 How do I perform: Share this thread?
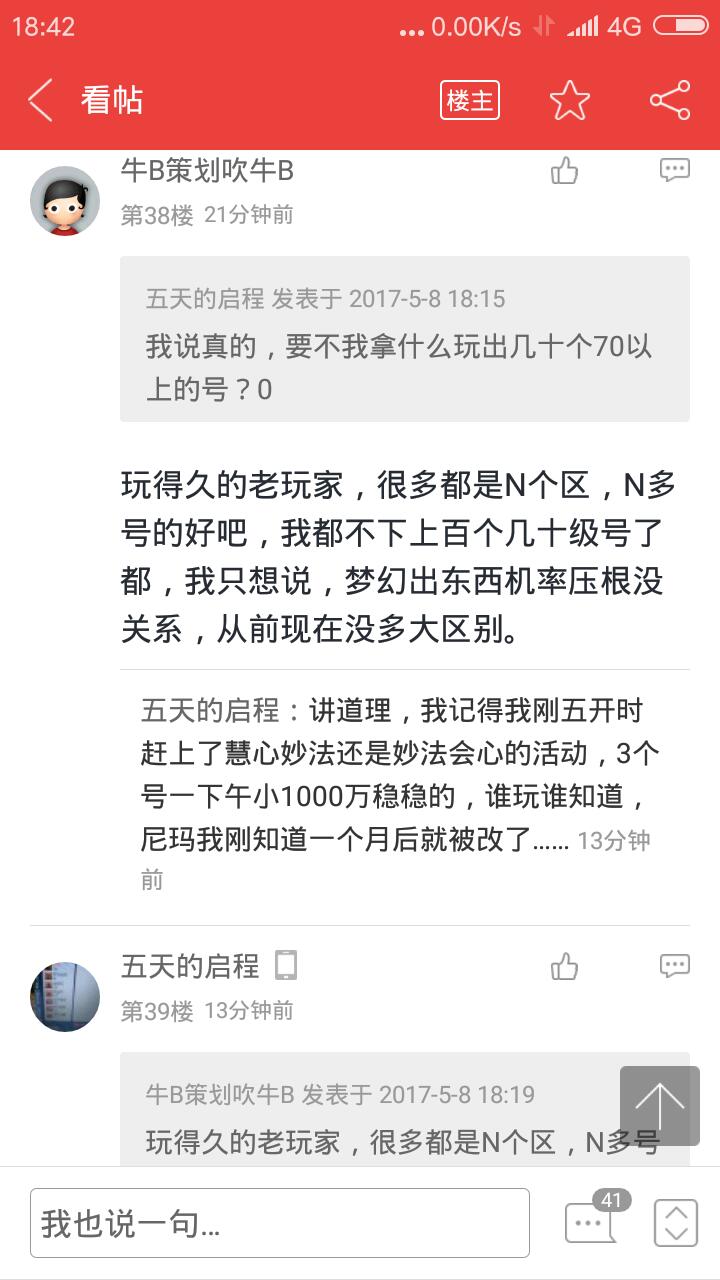coord(670,101)
